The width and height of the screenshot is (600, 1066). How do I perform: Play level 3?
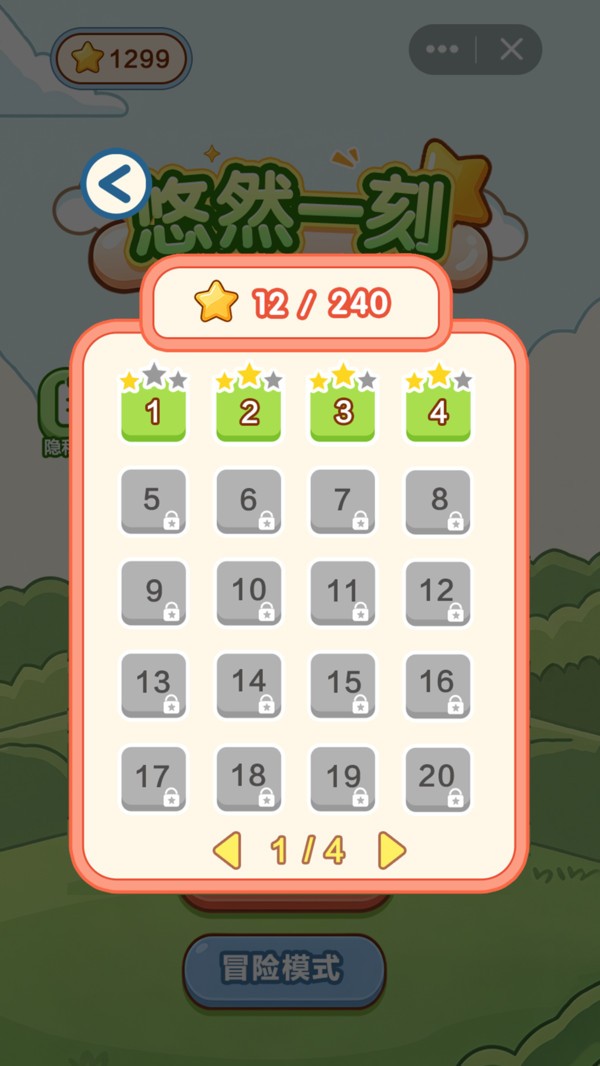pyautogui.click(x=342, y=413)
